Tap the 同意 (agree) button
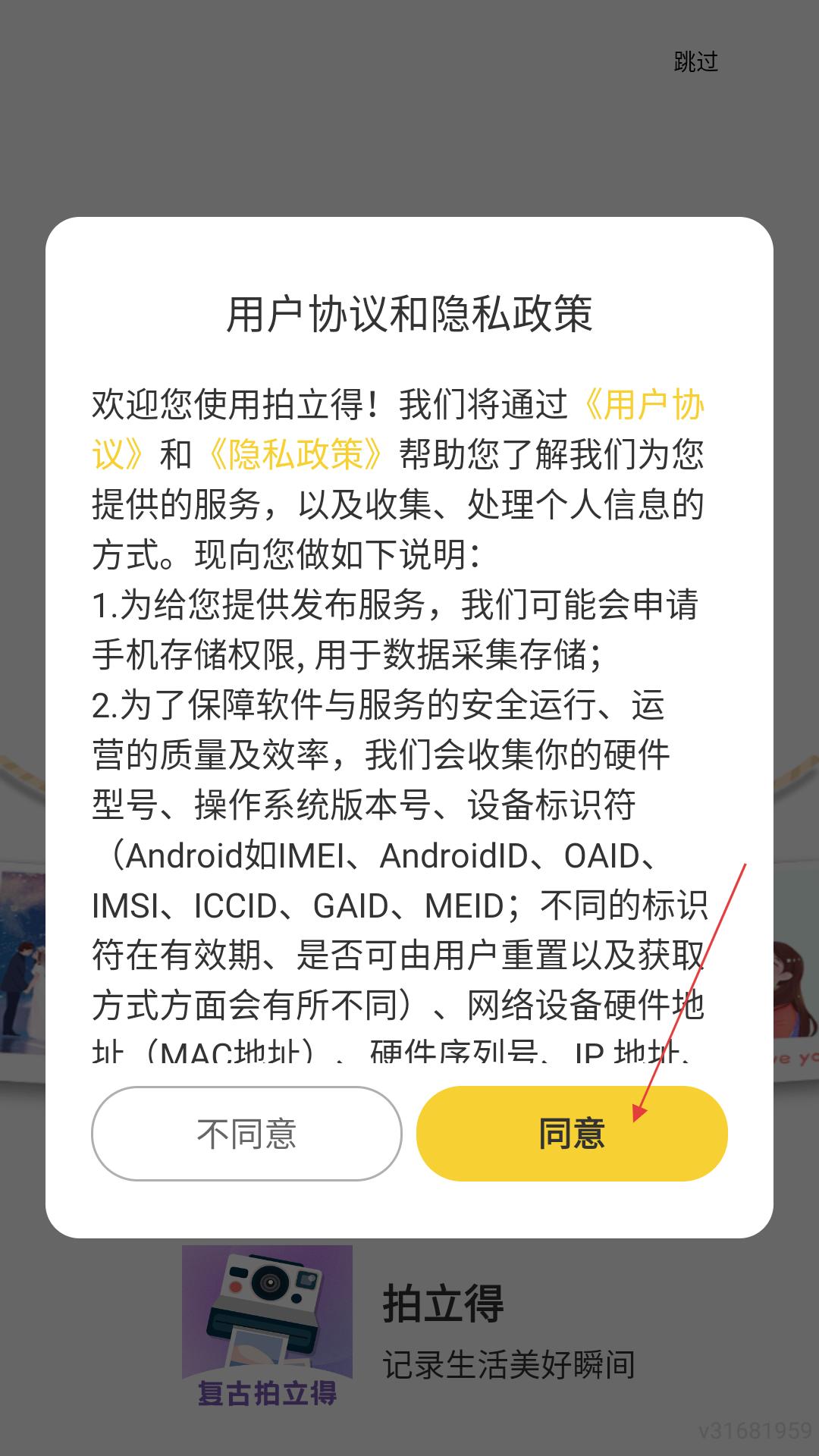This screenshot has height=1456, width=819. tap(572, 1133)
